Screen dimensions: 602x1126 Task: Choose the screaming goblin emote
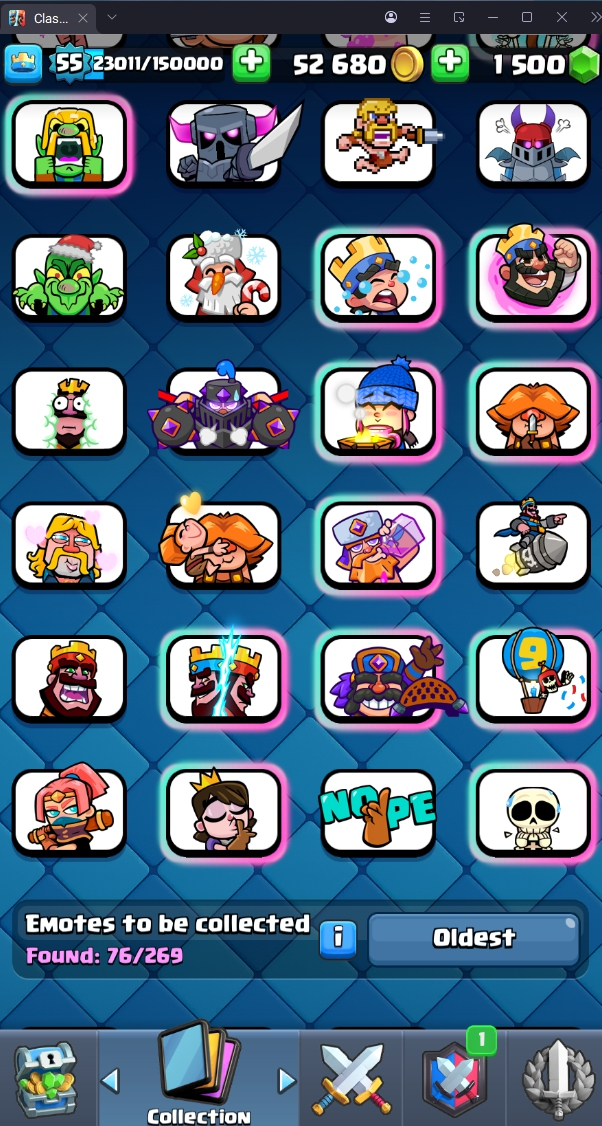69,144
